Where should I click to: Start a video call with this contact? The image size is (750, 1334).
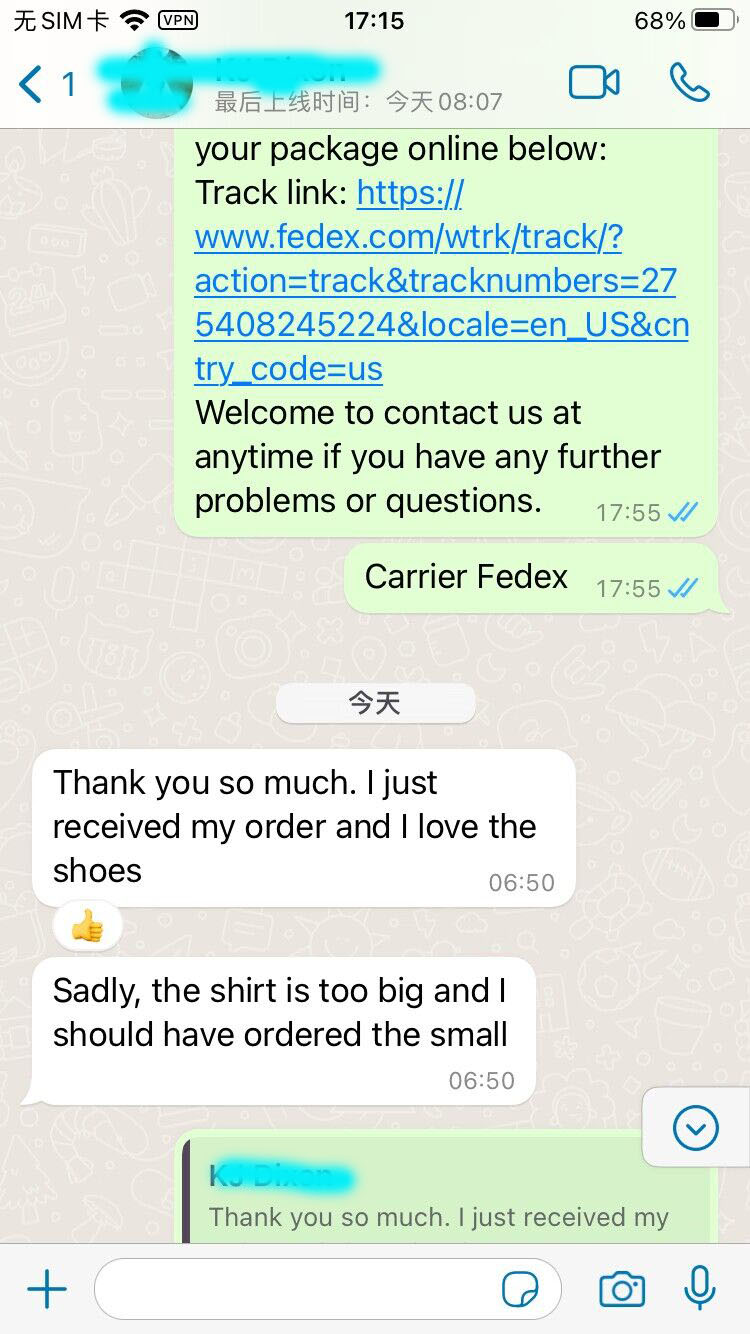point(594,83)
